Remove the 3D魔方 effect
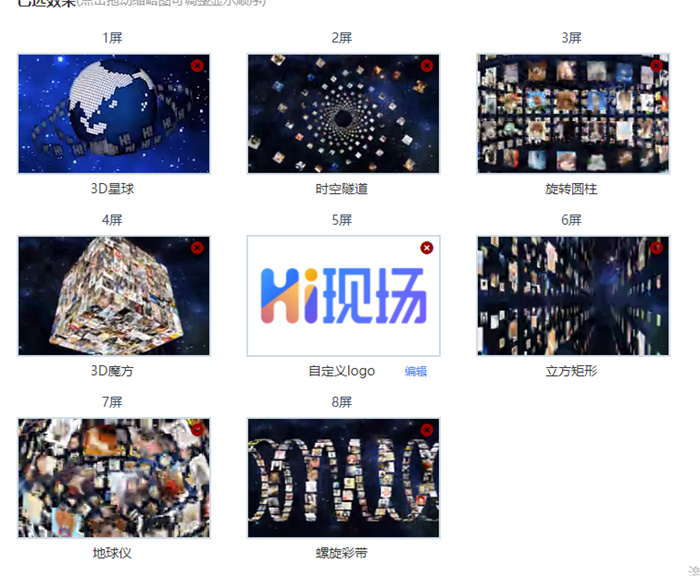The image size is (700, 576). click(197, 248)
